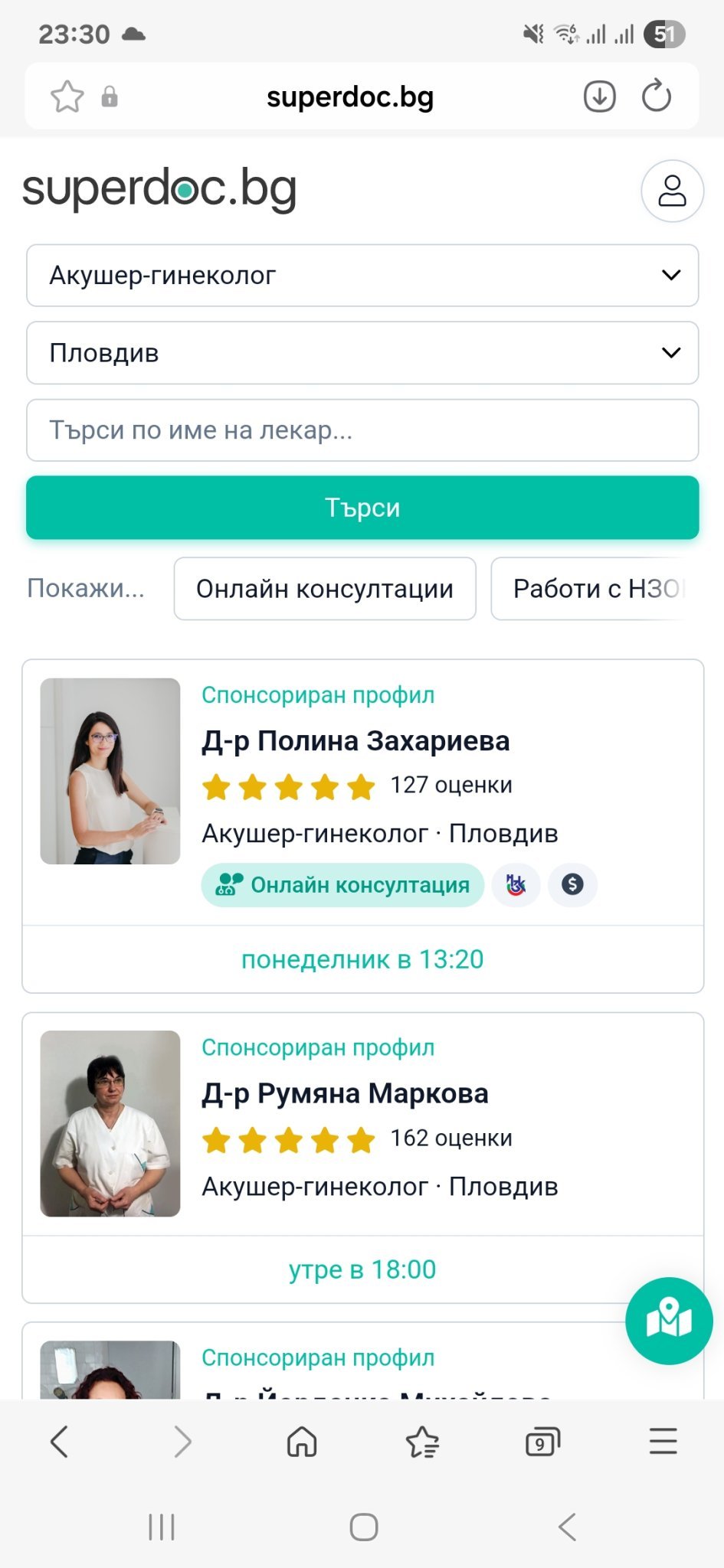This screenshot has width=724, height=1568.
Task: Open the browser tabs switcher
Action: coord(542,1442)
